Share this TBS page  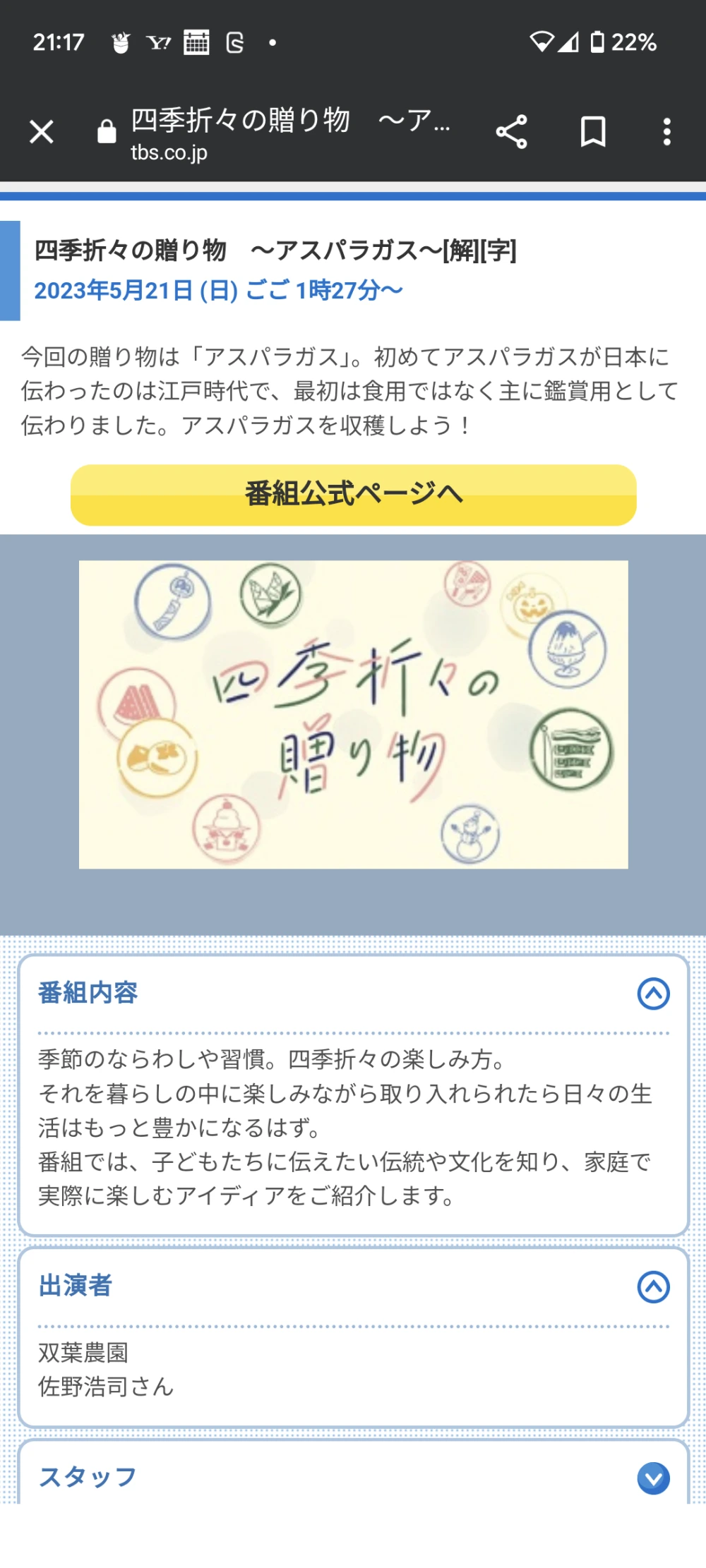(x=512, y=132)
